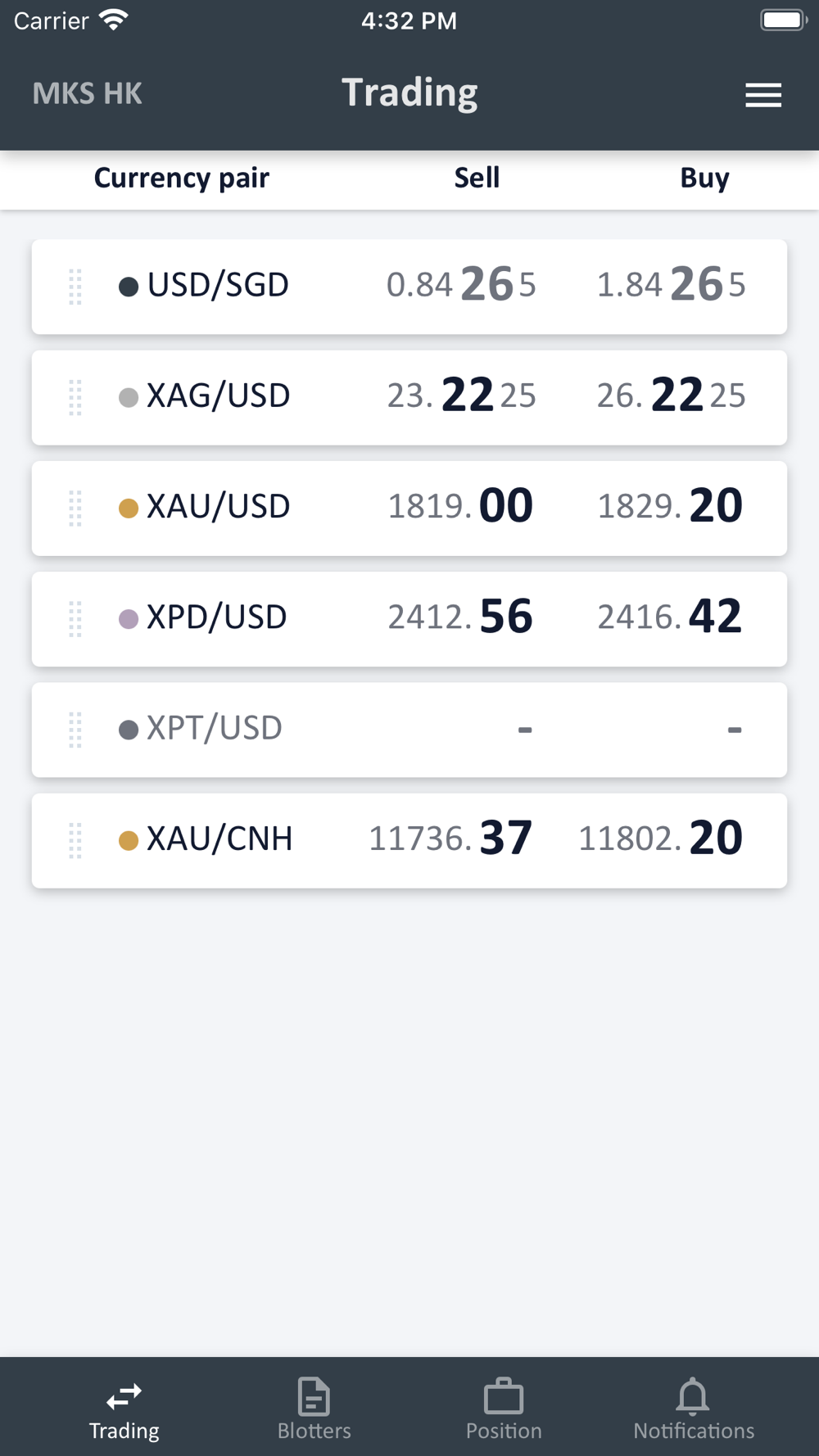Sell XAU/CNH at 11736.37
Image resolution: width=819 pixels, height=1456 pixels.
450,839
